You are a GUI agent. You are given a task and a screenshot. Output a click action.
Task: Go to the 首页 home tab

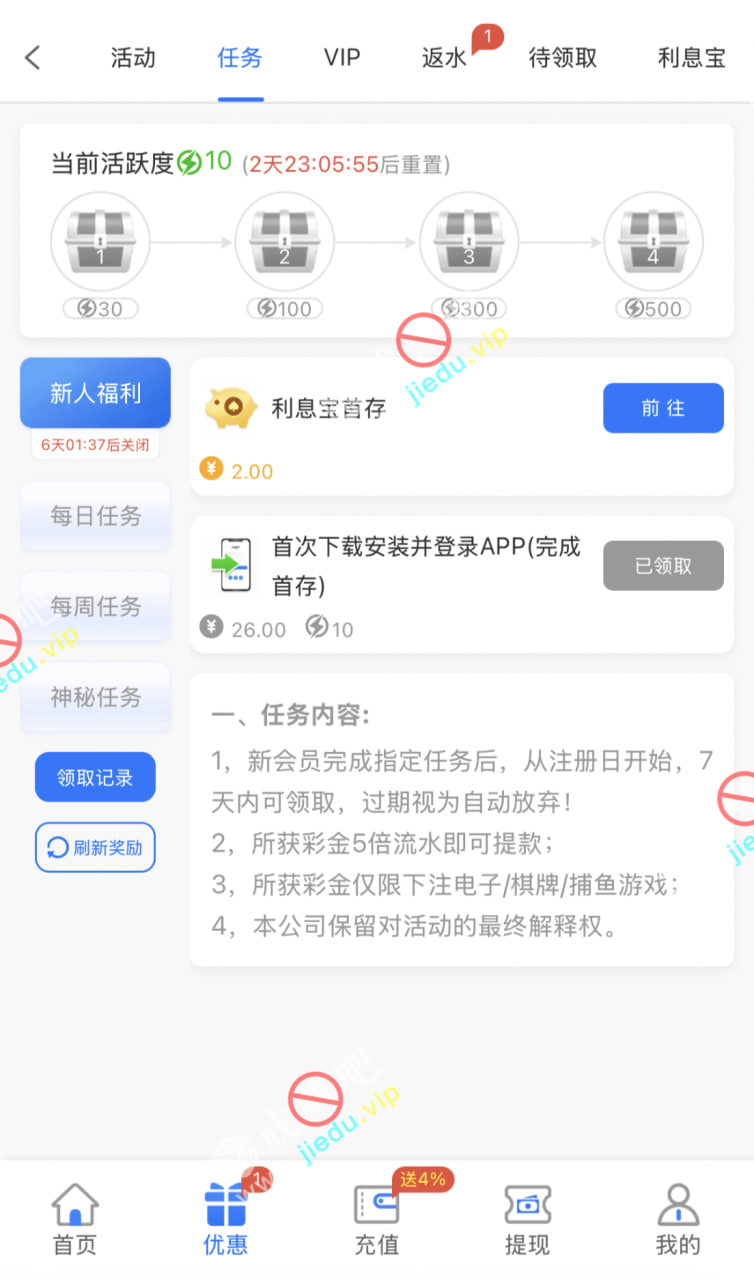tap(75, 1218)
